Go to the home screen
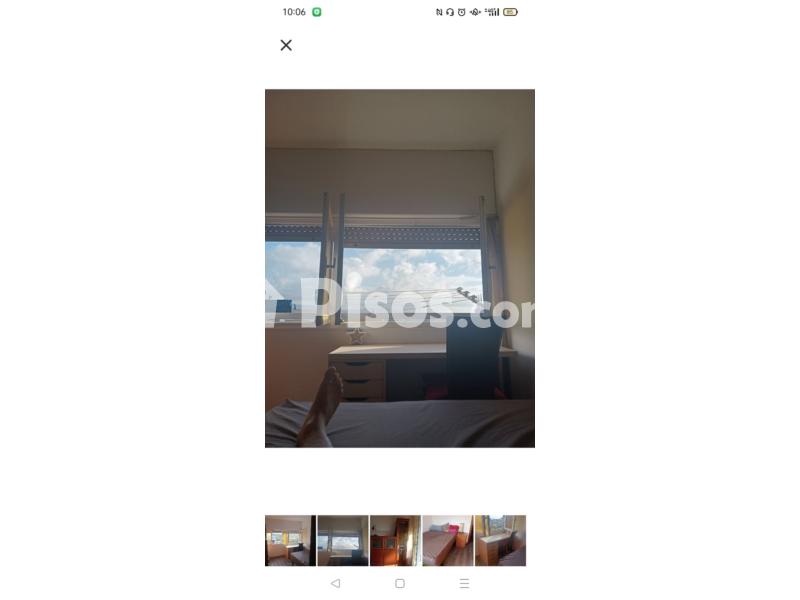Screen dimensions: 800x600 coord(400,583)
